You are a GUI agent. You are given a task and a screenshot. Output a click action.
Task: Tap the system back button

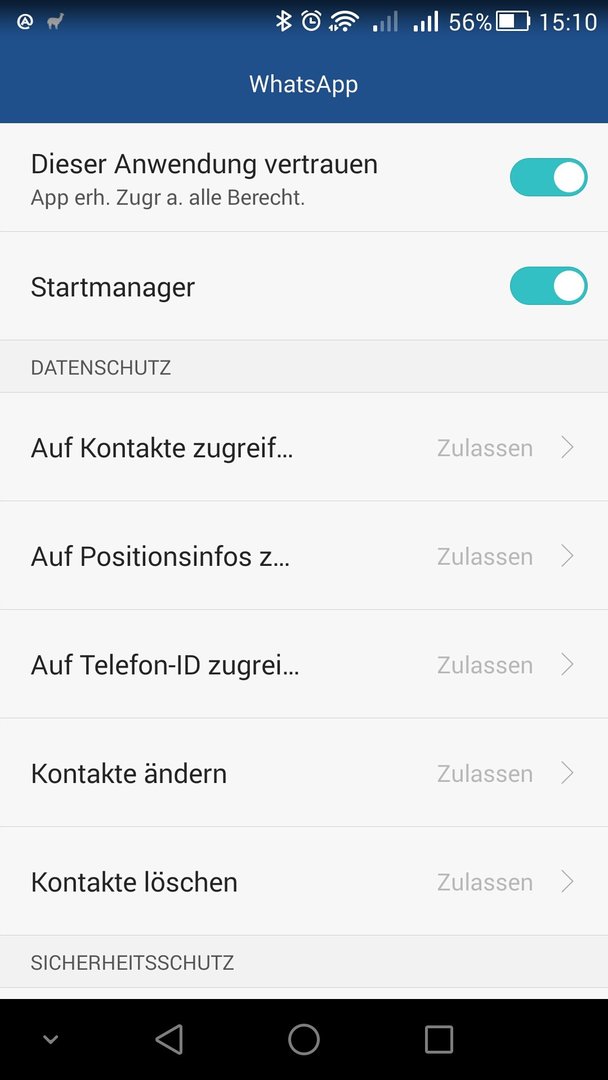pos(169,1039)
